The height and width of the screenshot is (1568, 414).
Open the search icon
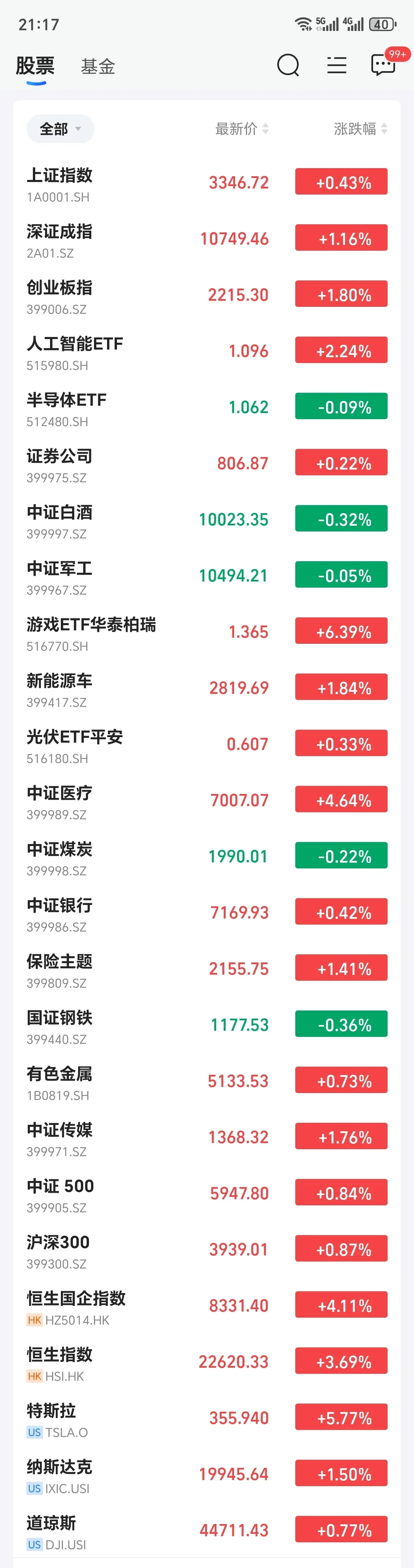(288, 65)
